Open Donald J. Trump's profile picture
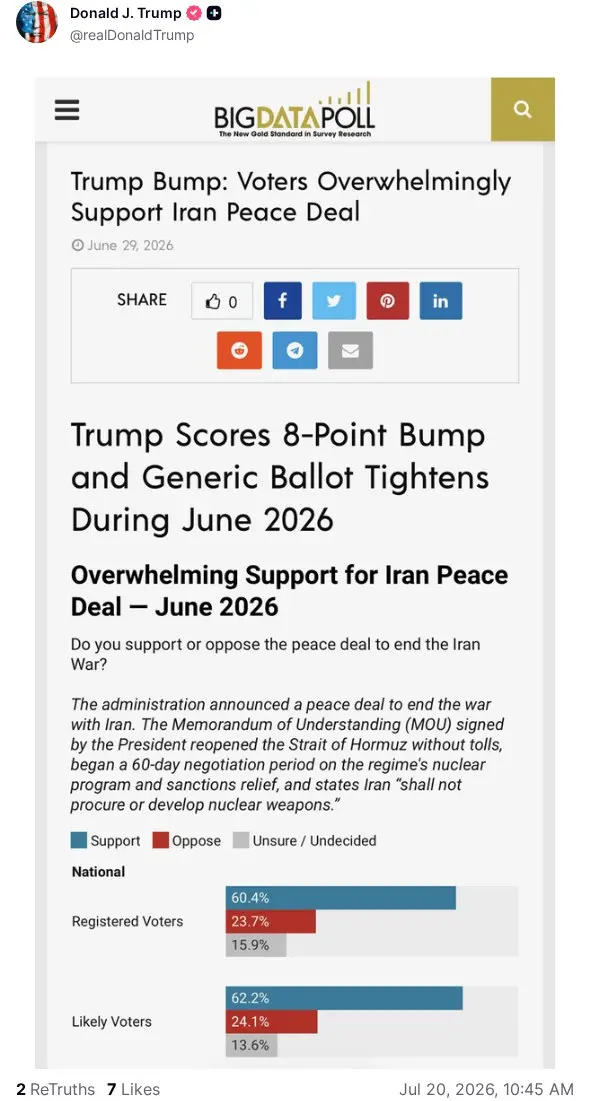 point(37,22)
